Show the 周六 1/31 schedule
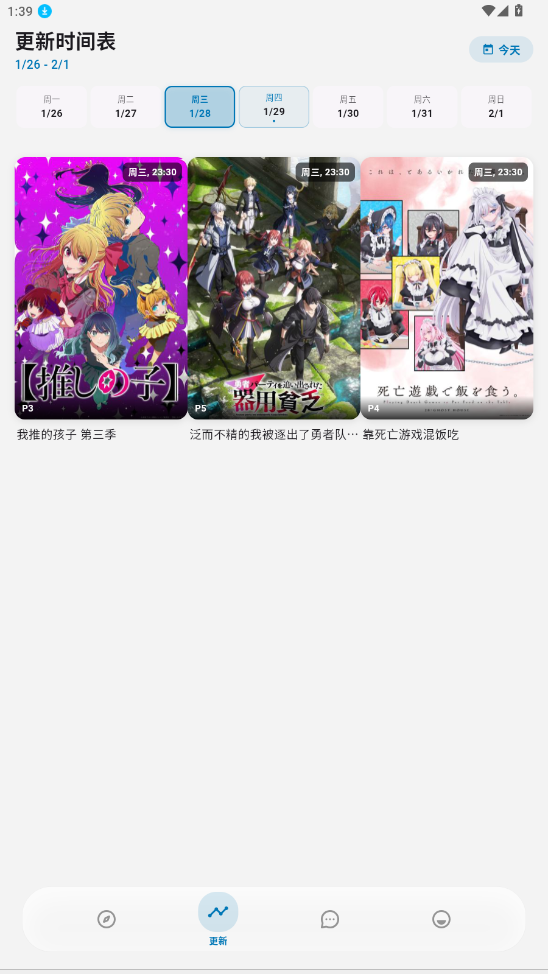Screen dimensions: 548x974 click(x=422, y=107)
